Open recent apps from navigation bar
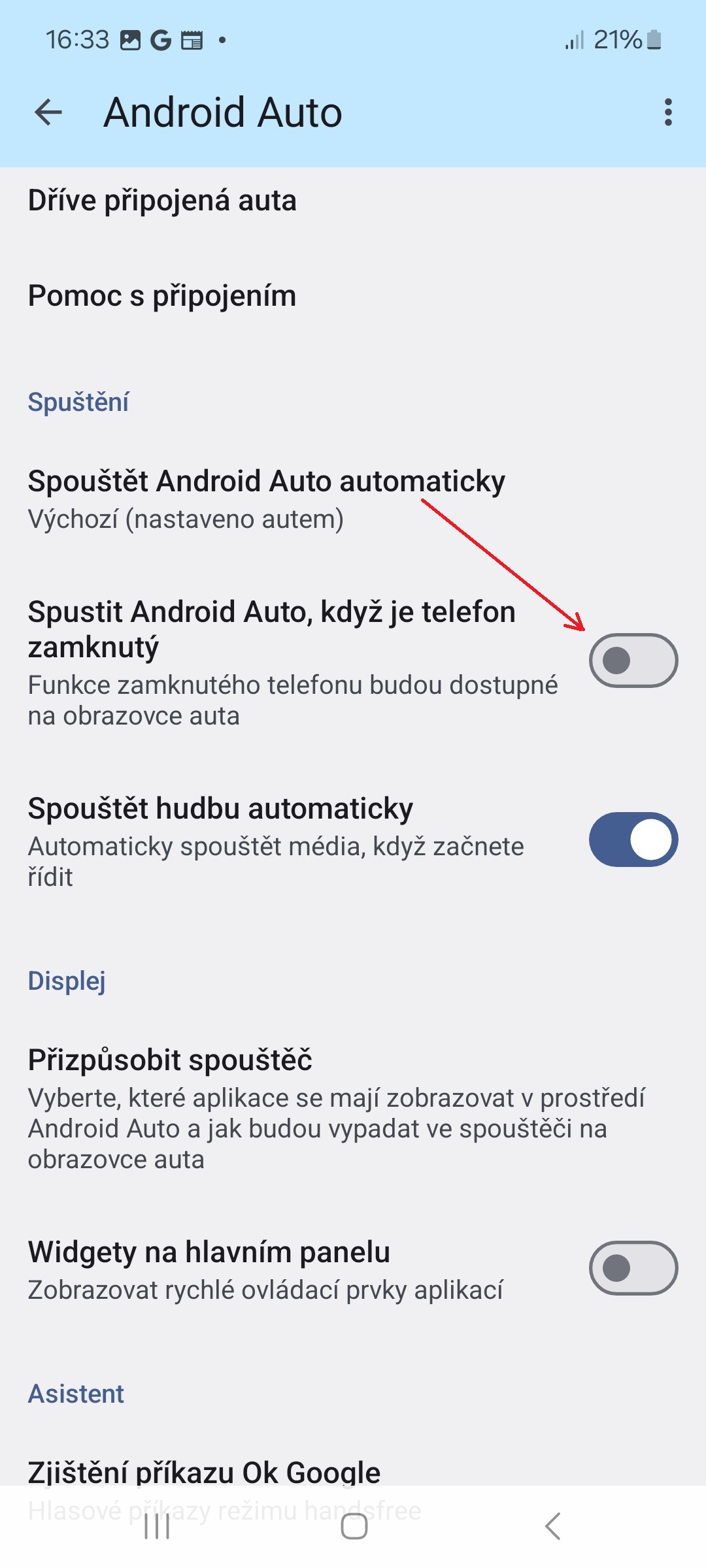706x1568 pixels. click(x=157, y=1527)
